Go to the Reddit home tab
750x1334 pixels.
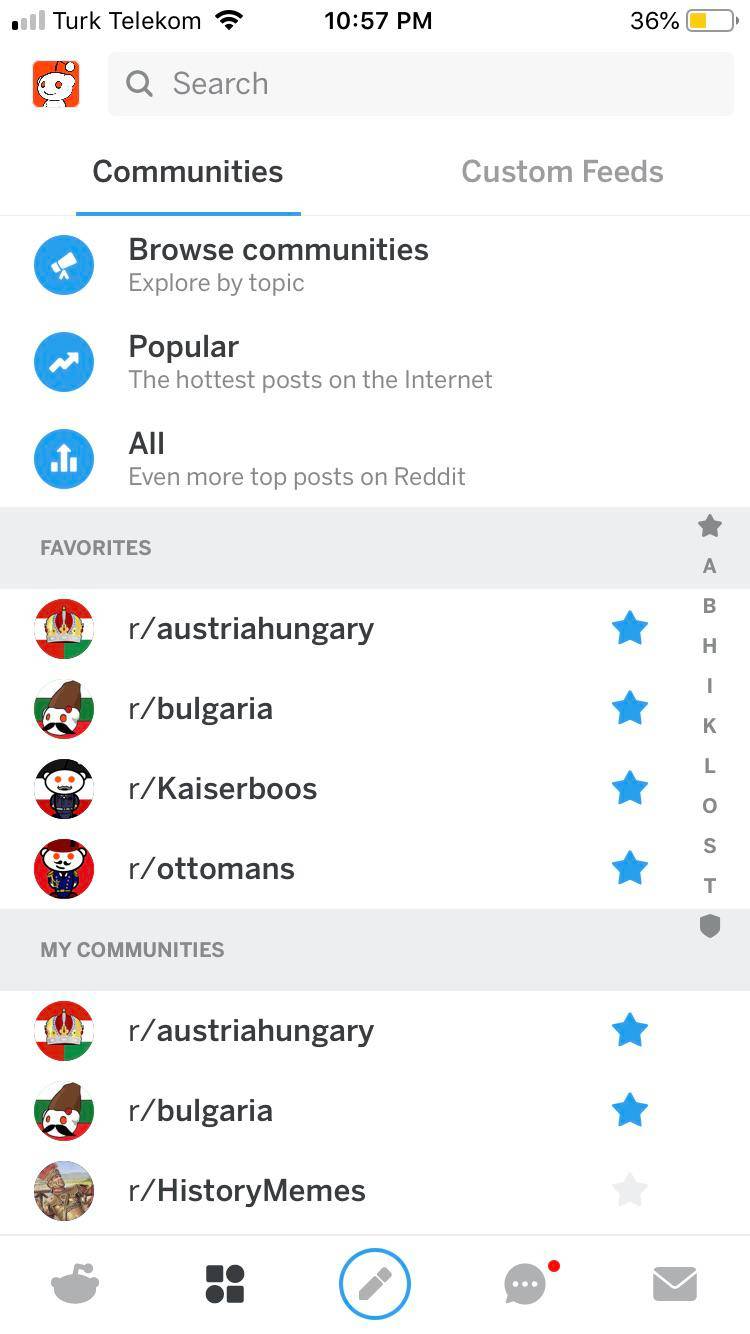click(75, 1284)
